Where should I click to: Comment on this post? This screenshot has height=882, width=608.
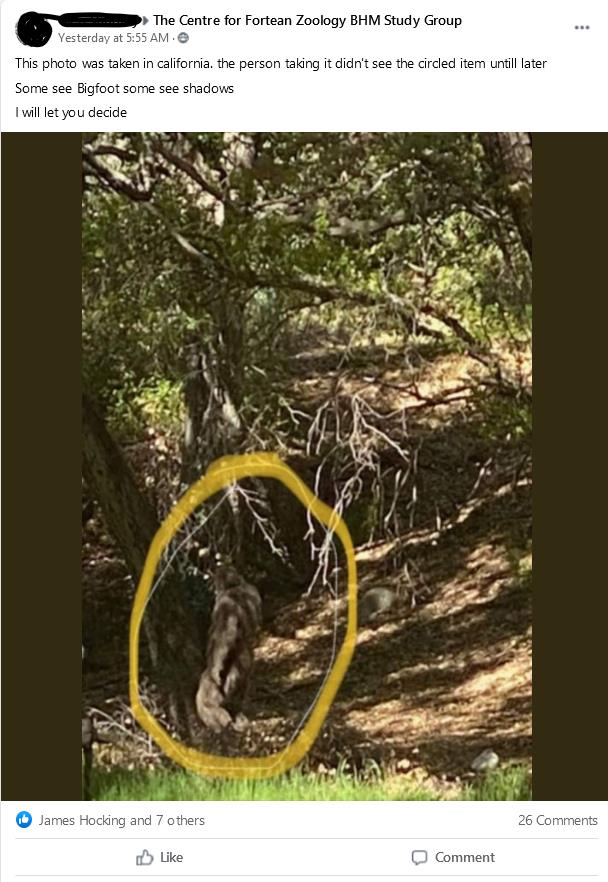click(x=453, y=857)
